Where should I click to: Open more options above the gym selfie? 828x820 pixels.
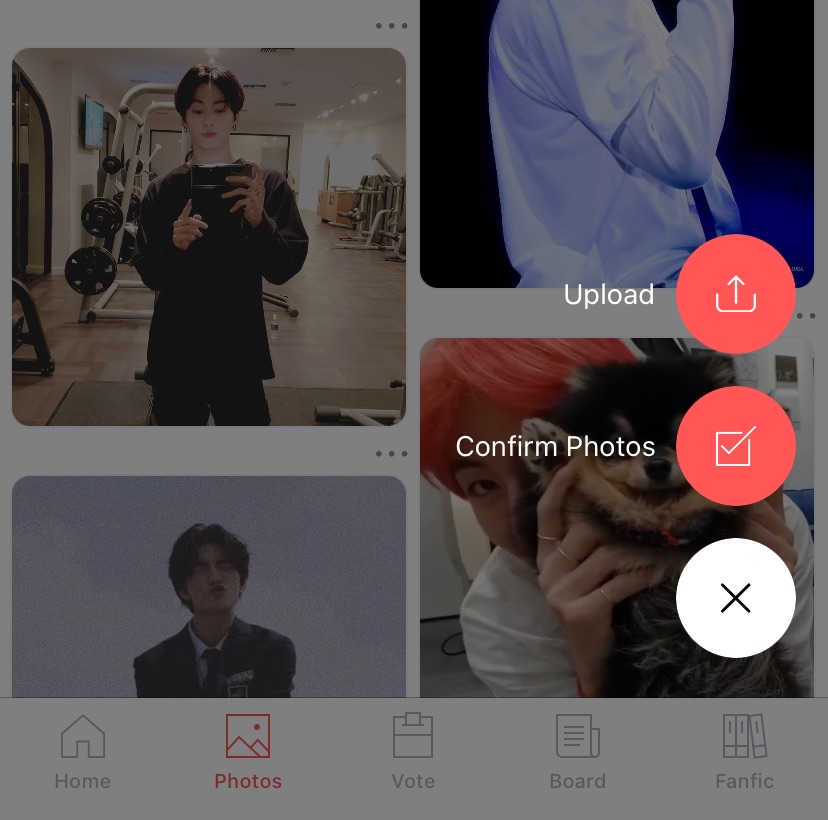point(391,26)
